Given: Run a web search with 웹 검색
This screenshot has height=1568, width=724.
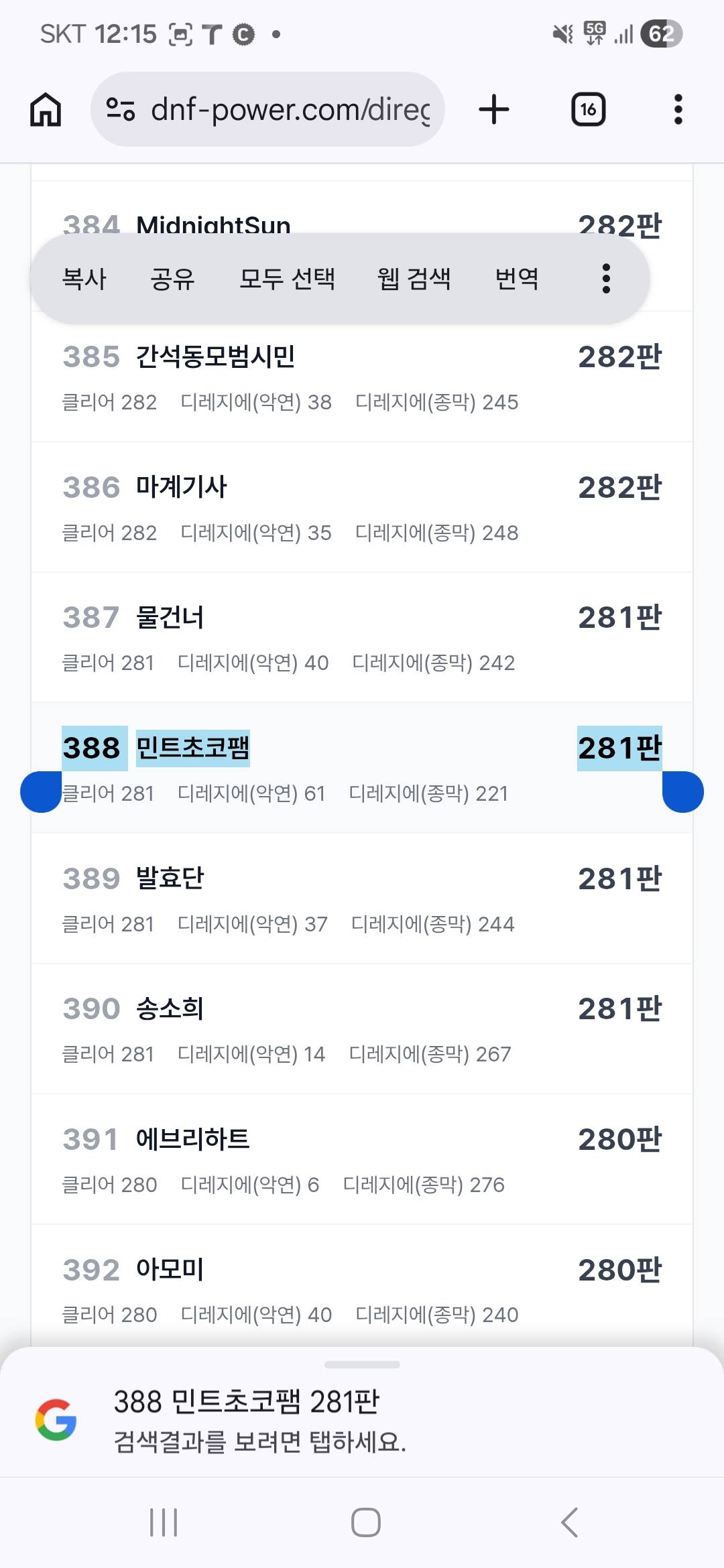Looking at the screenshot, I should (414, 279).
